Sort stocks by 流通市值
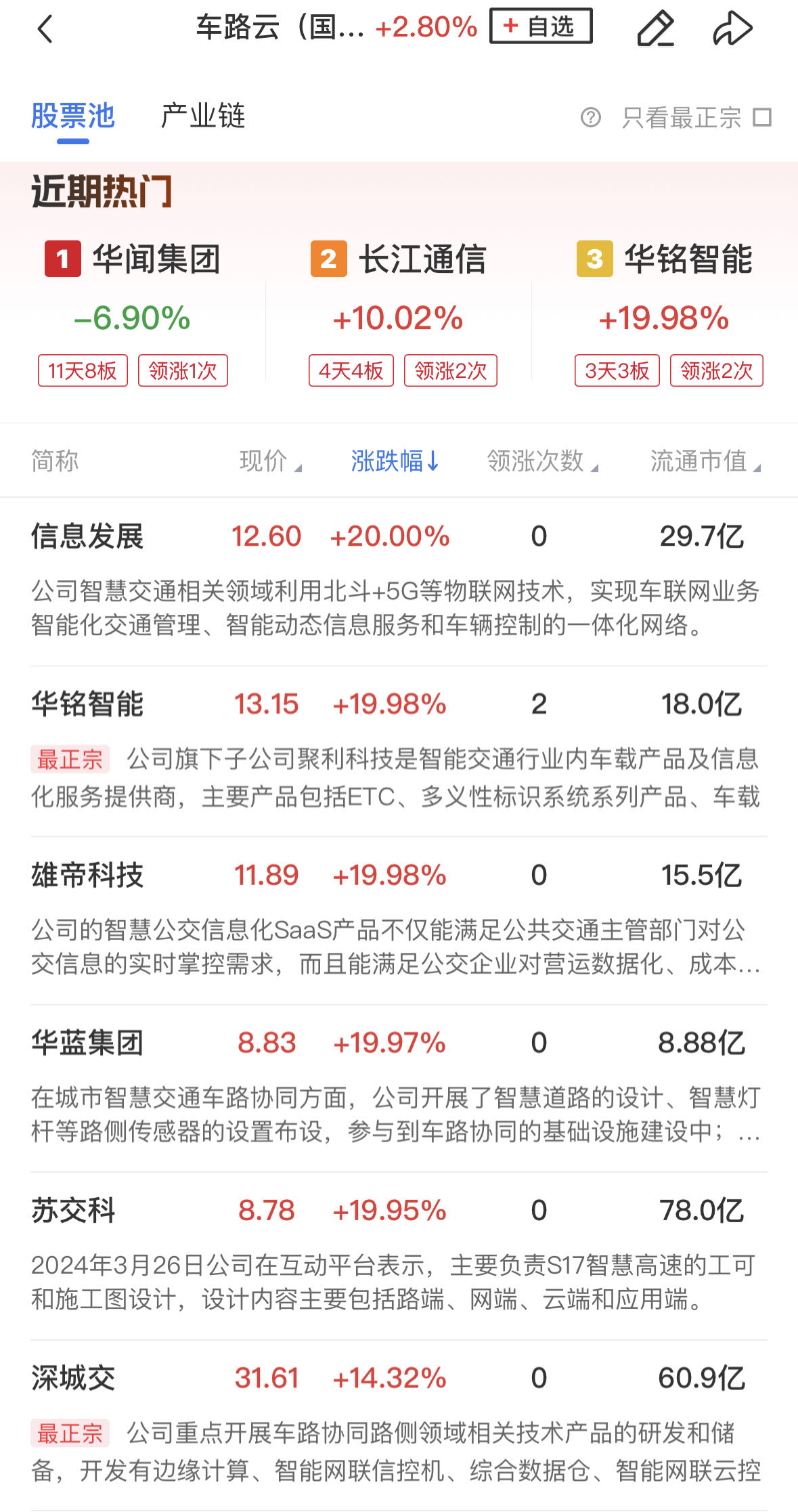Screen dimensions: 798x1512 coord(705,461)
